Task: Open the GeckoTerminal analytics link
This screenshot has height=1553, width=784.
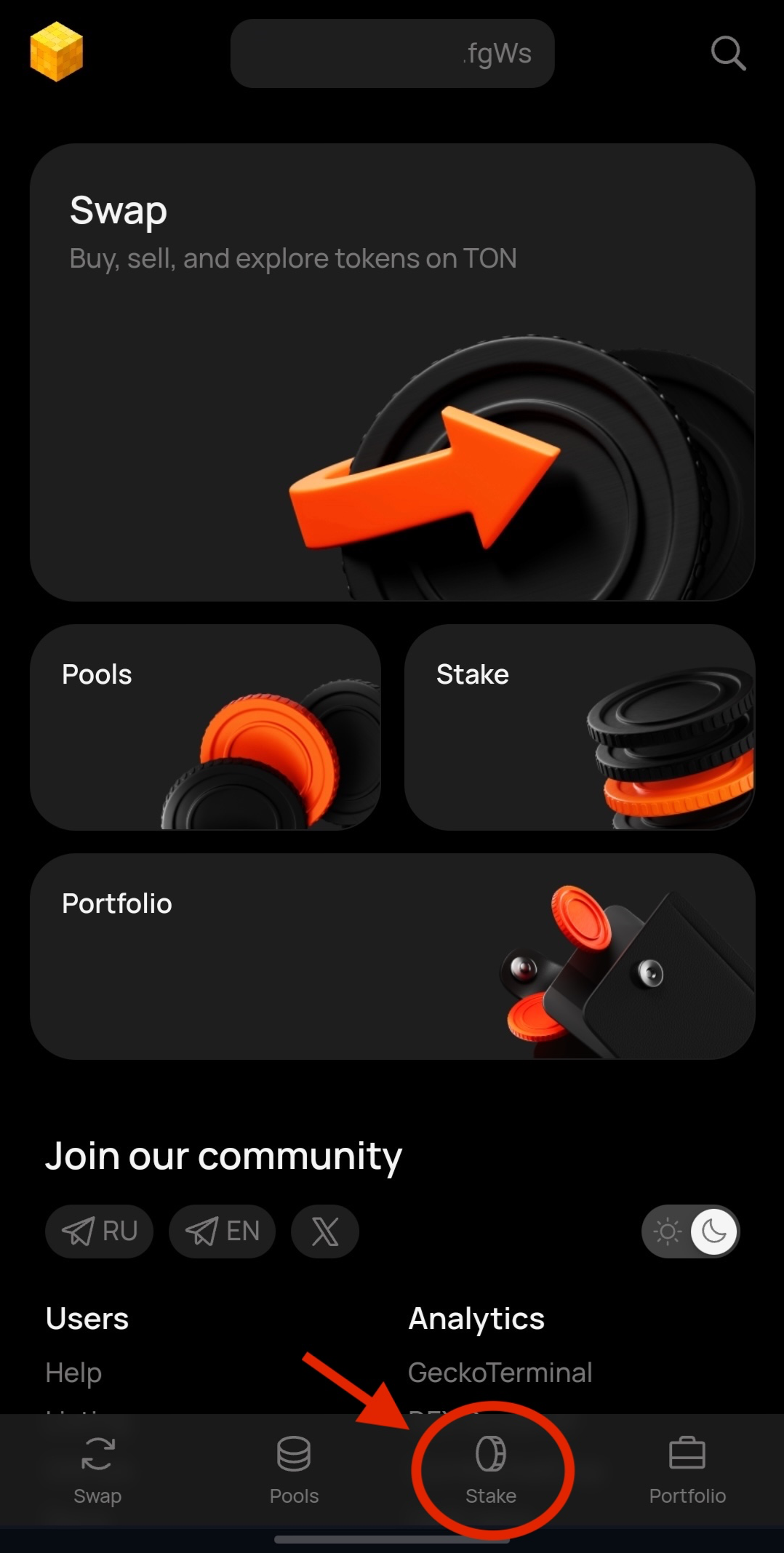Action: click(500, 1373)
